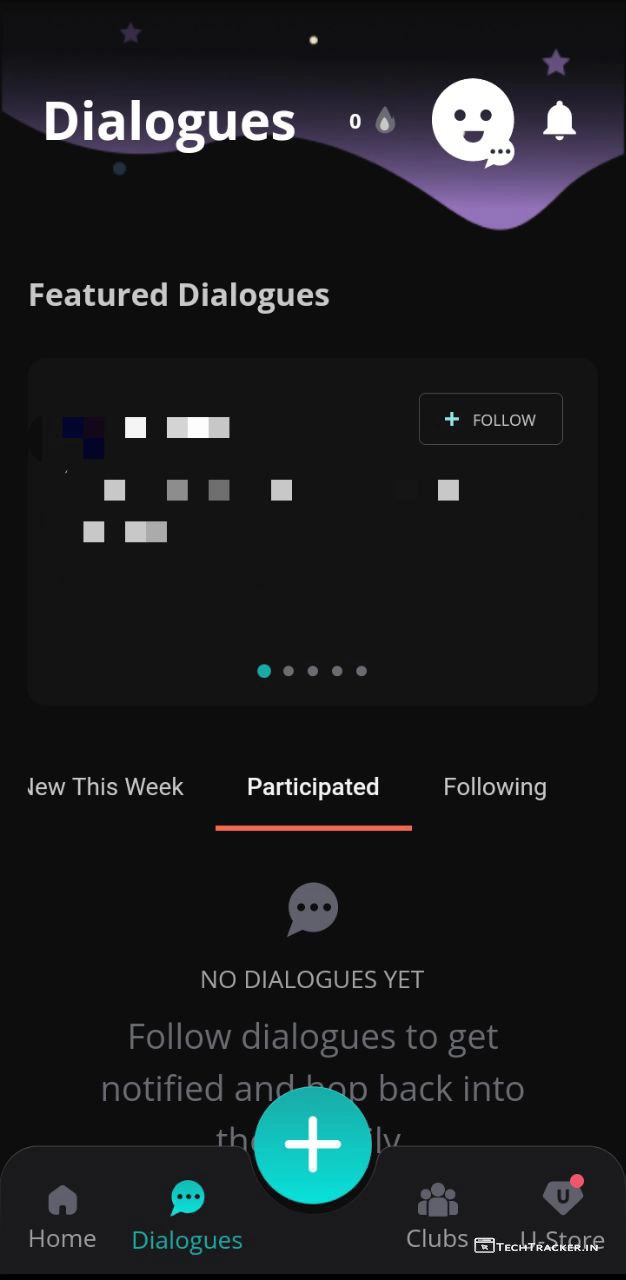The height and width of the screenshot is (1280, 626).
Task: Tap the streak flame counter
Action: 373,122
